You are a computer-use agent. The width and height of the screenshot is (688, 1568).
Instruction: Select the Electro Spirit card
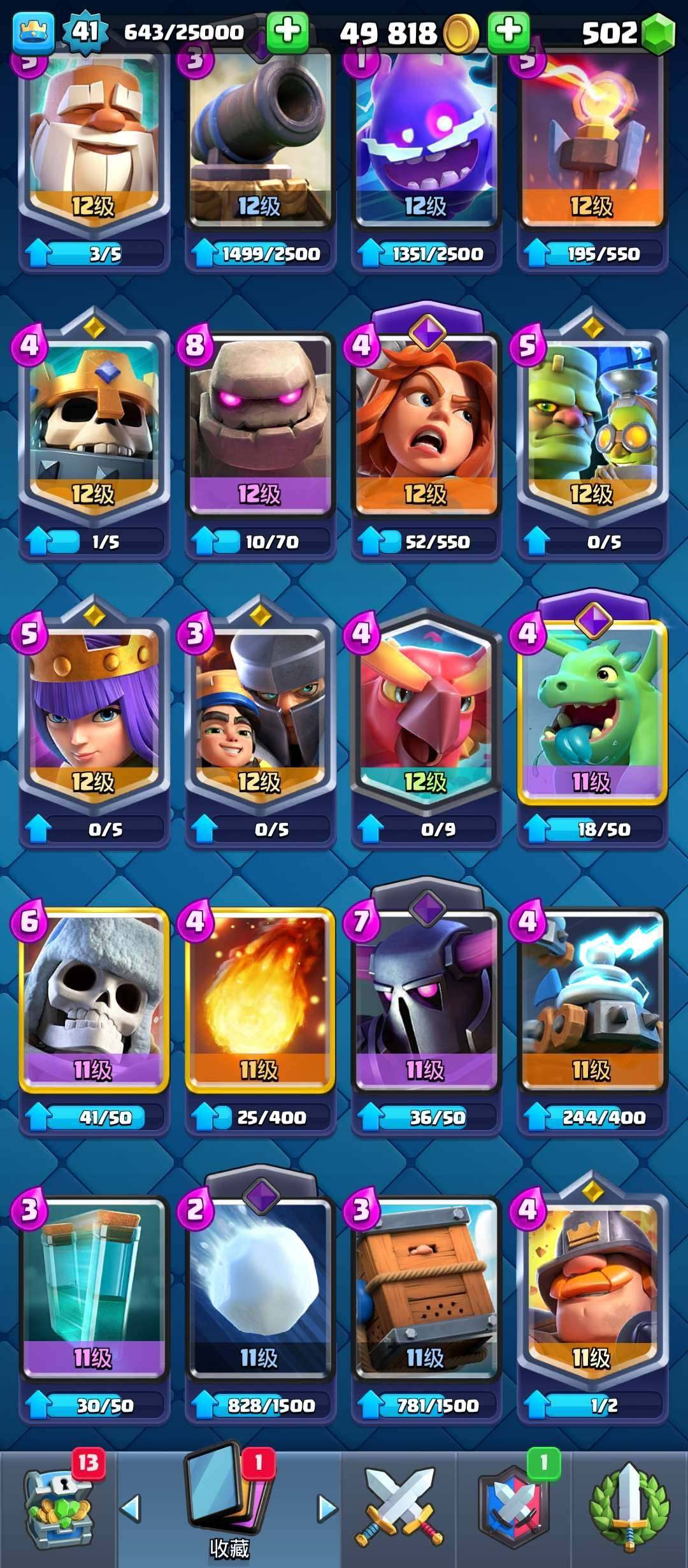[426, 147]
